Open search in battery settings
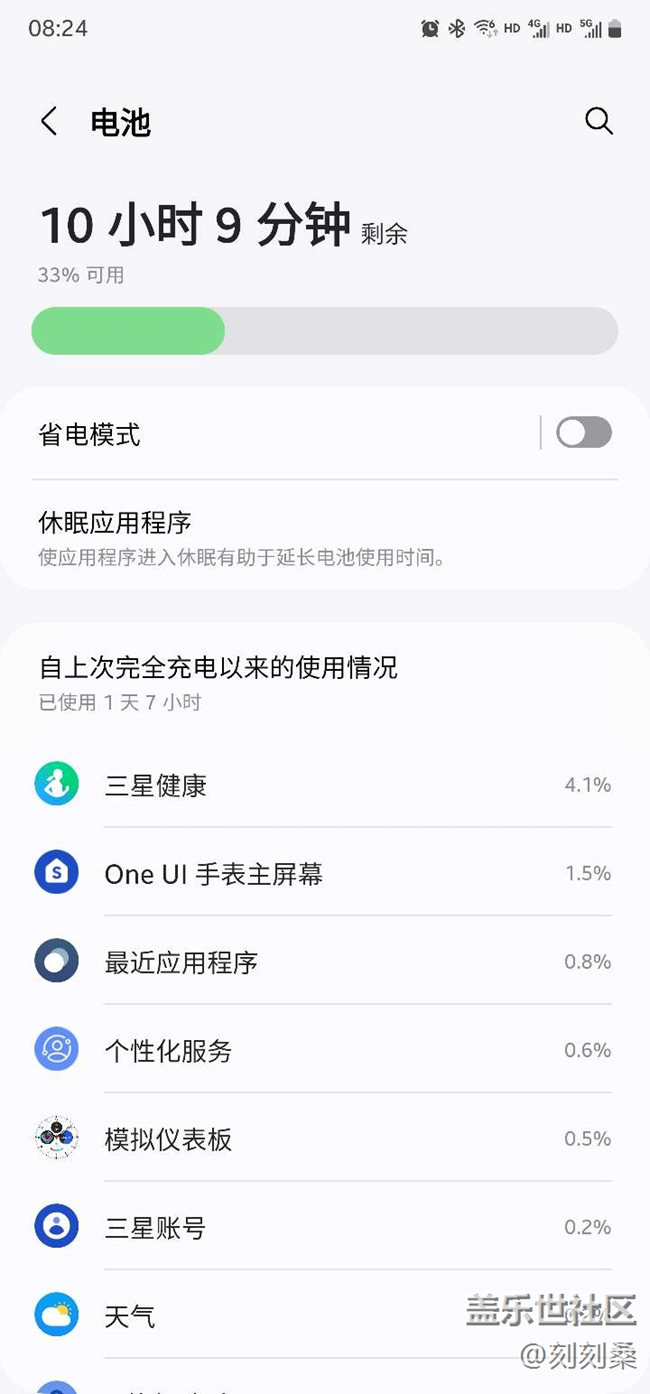This screenshot has width=650, height=1394. click(x=598, y=122)
